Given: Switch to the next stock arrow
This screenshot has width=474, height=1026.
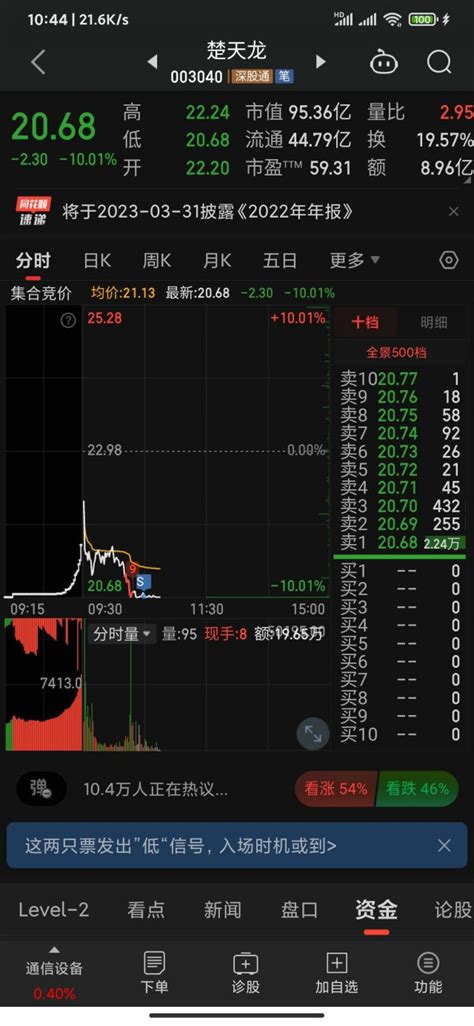Looking at the screenshot, I should pyautogui.click(x=321, y=62).
